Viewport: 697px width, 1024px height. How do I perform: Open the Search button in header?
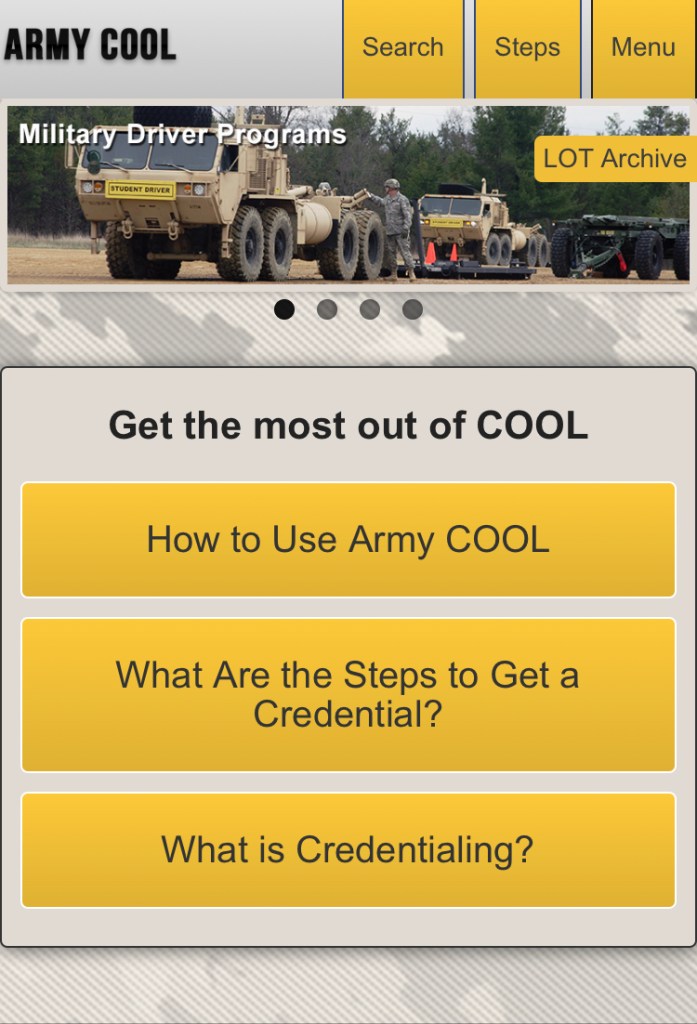(x=403, y=47)
